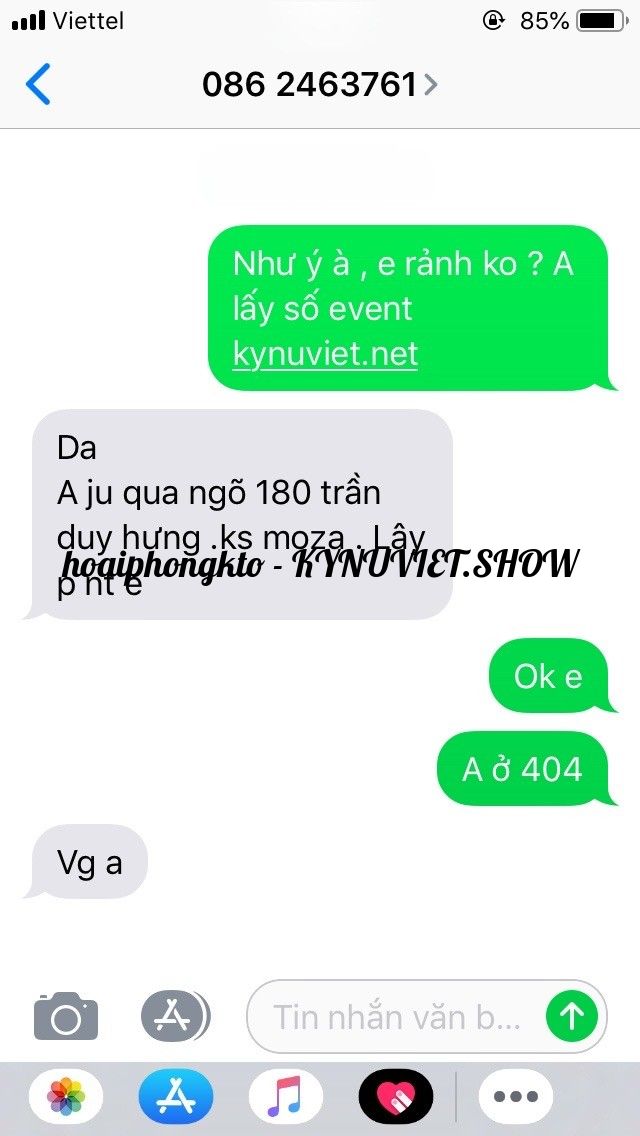The width and height of the screenshot is (640, 1136).
Task: Open contact details for 086 2463761
Action: 320,84
